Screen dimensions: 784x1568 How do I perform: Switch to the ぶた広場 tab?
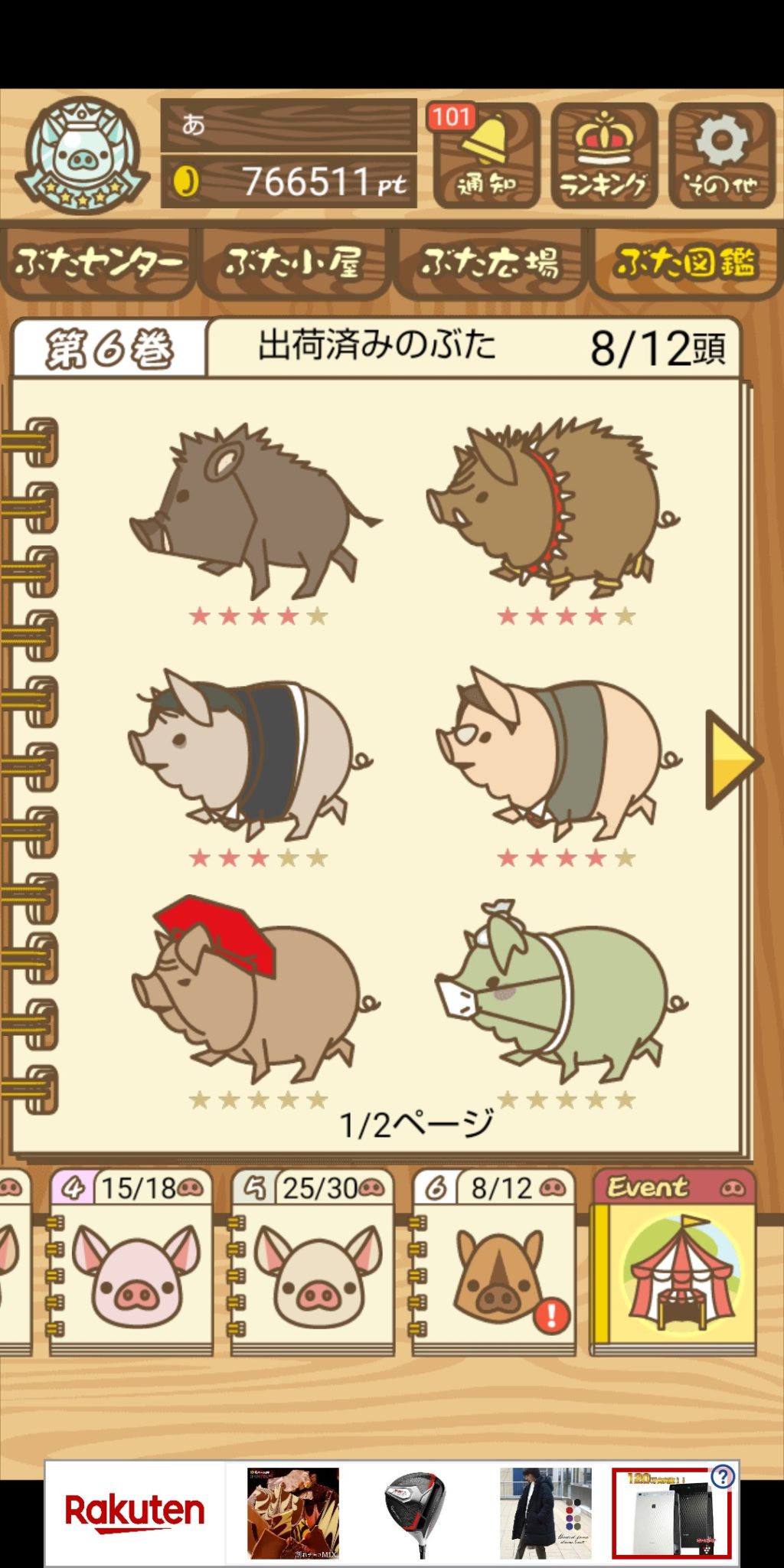pyautogui.click(x=490, y=263)
